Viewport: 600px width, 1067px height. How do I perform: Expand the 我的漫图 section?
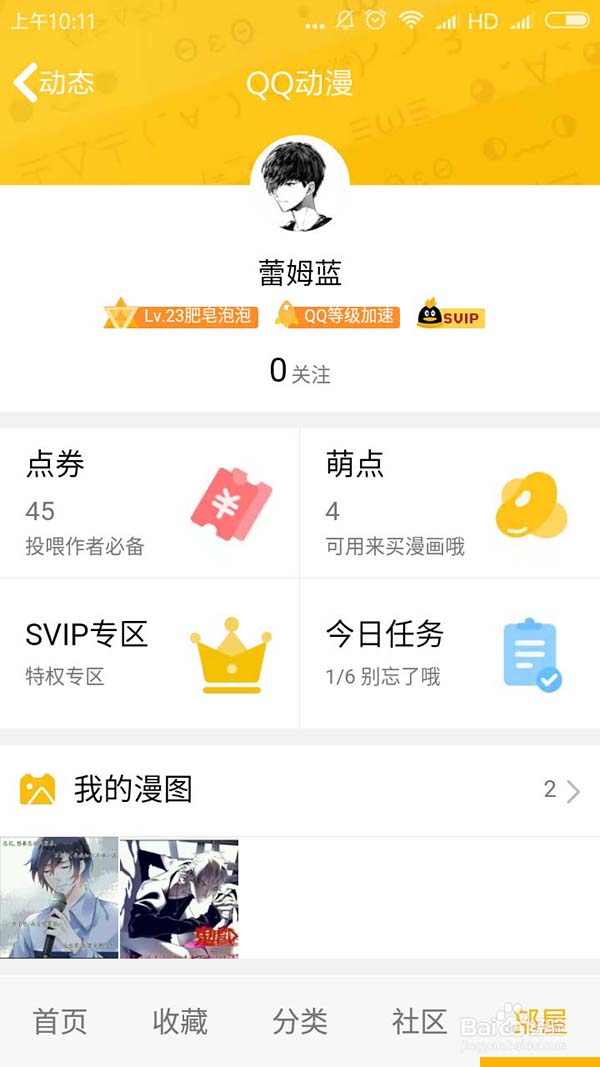300,790
